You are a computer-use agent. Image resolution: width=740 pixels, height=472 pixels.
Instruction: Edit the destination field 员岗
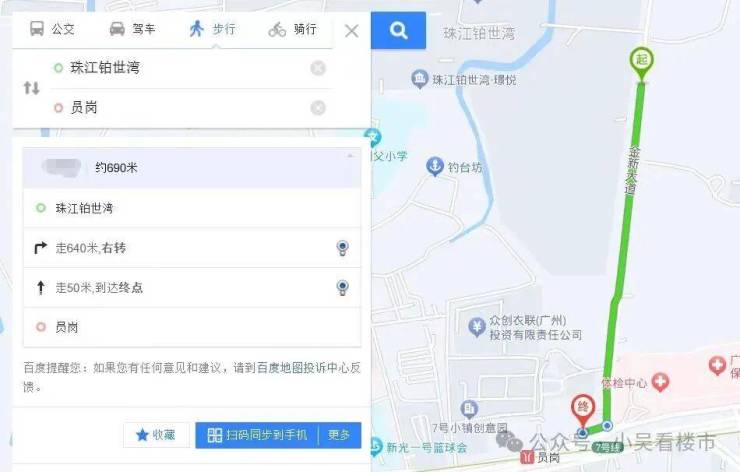pyautogui.click(x=180, y=107)
